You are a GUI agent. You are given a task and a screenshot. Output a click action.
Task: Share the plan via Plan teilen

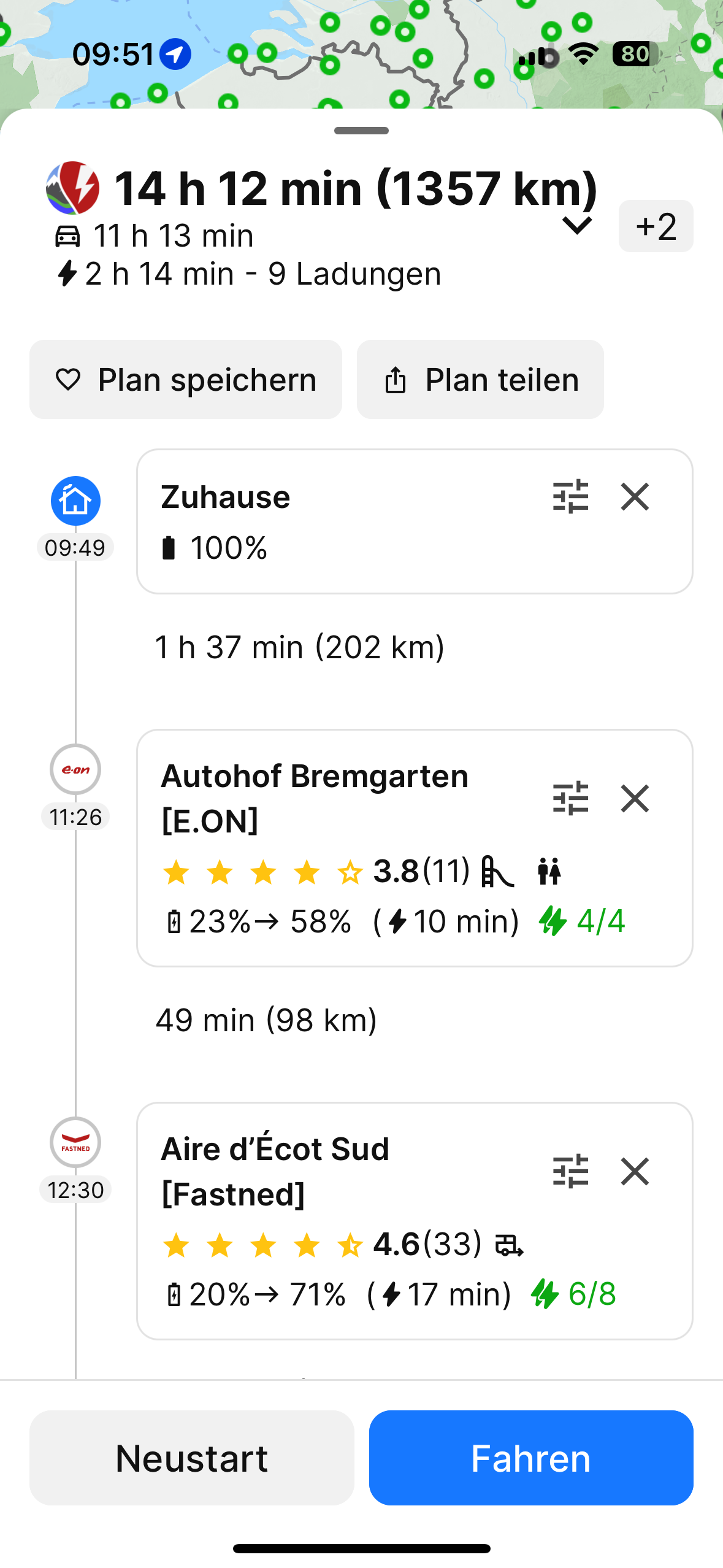[x=480, y=380]
